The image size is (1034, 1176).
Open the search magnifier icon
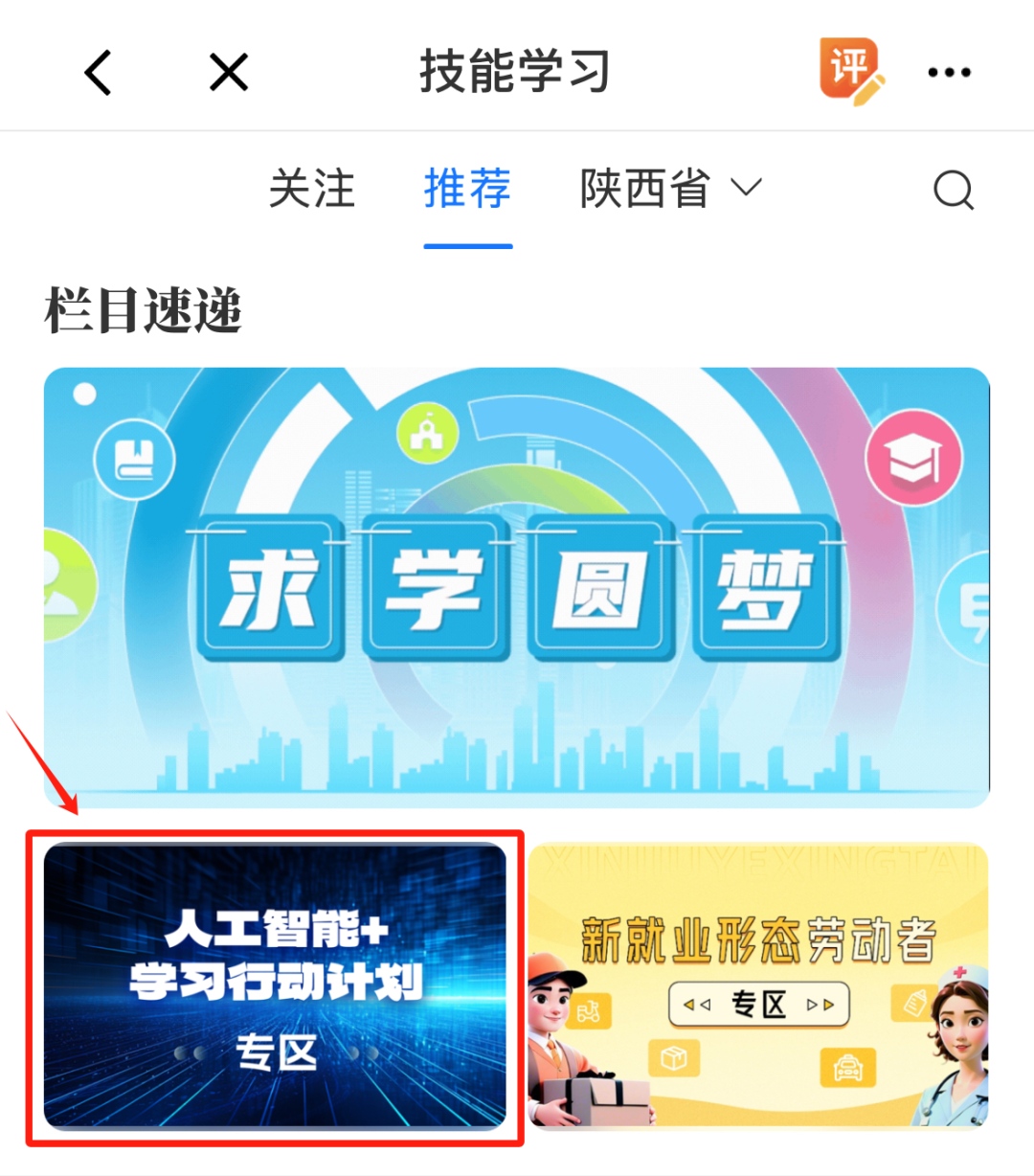pos(953,190)
